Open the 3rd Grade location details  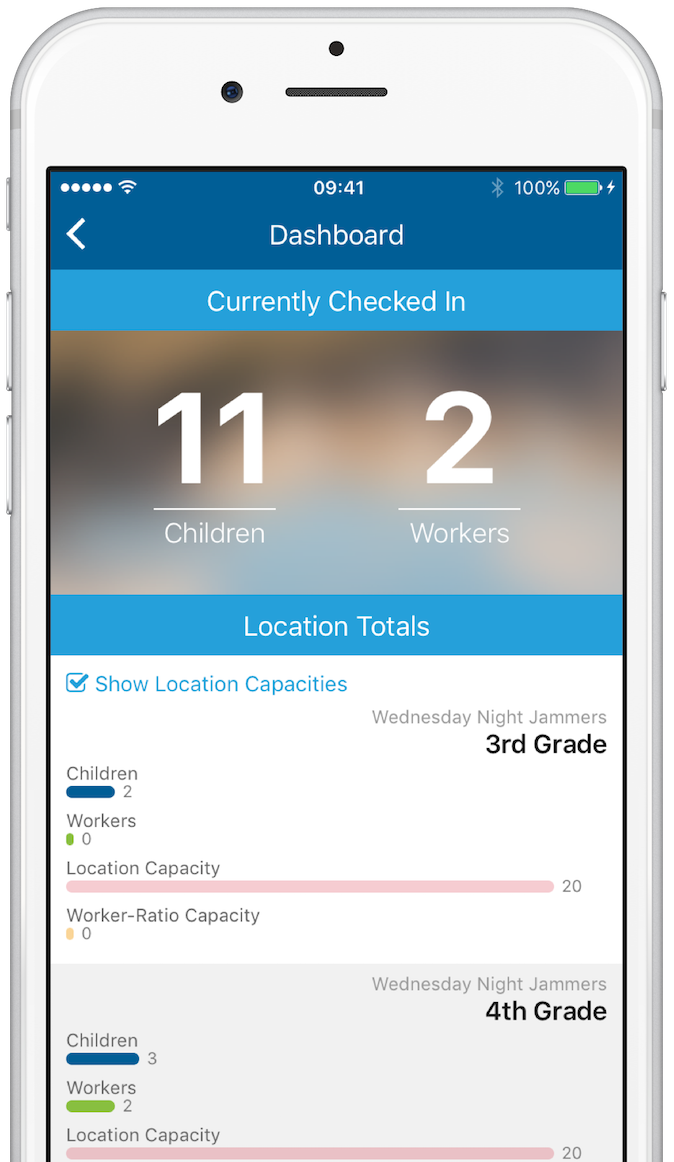point(546,744)
